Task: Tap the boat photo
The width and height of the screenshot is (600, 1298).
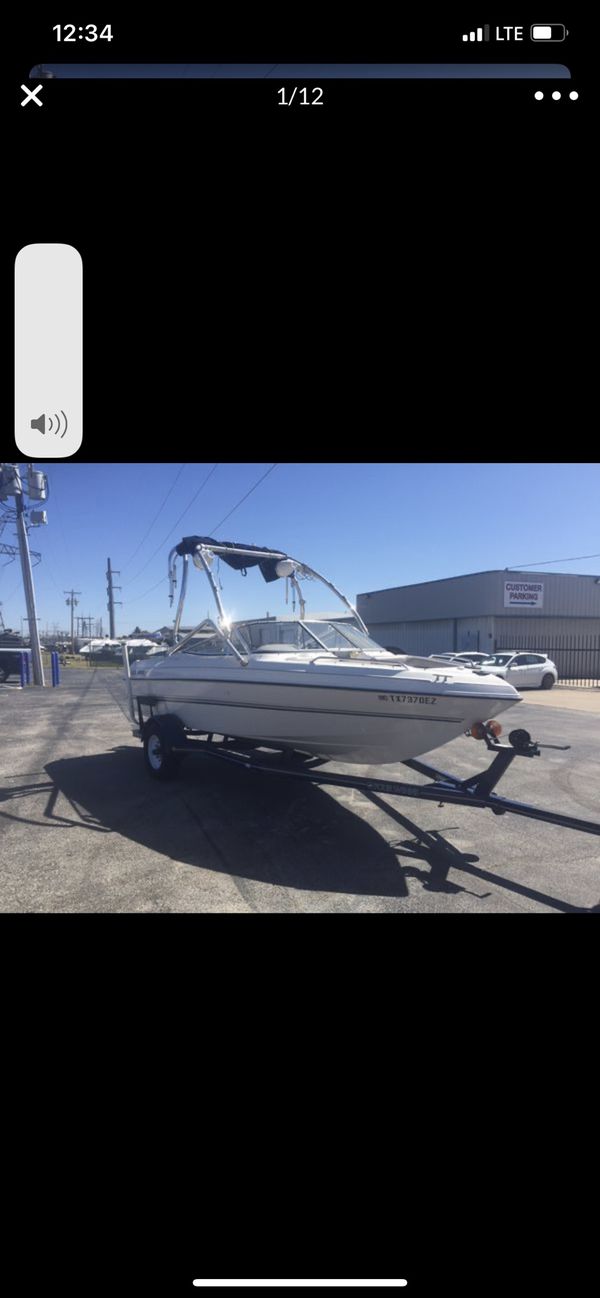Action: 300,688
